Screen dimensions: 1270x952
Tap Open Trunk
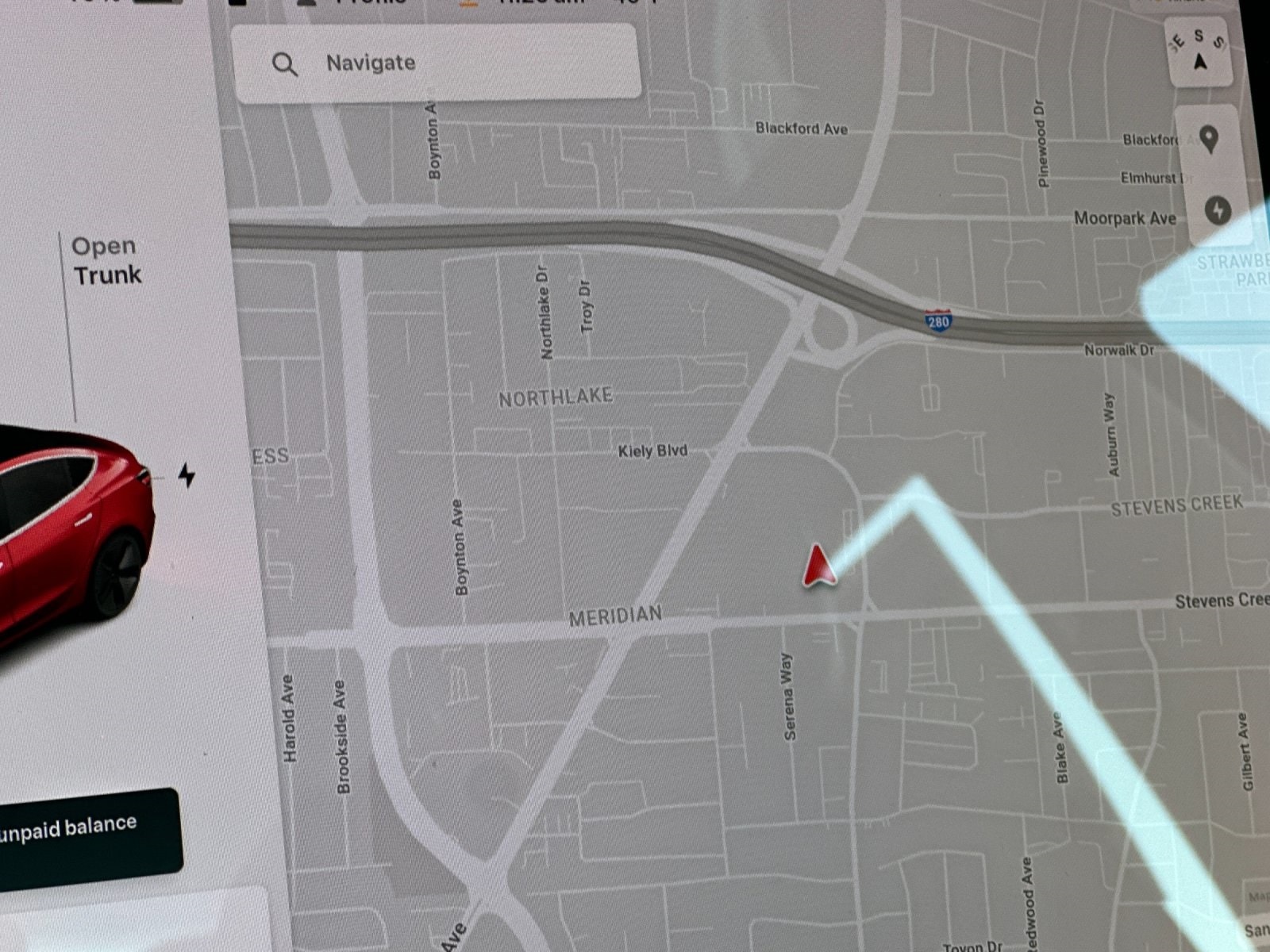coord(107,261)
